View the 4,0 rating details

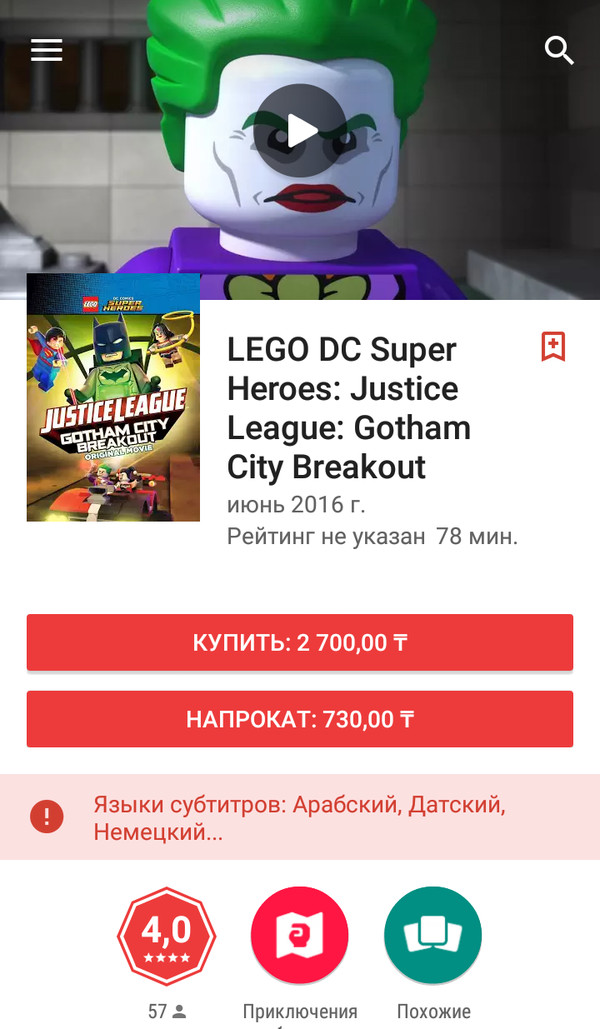(x=166, y=937)
